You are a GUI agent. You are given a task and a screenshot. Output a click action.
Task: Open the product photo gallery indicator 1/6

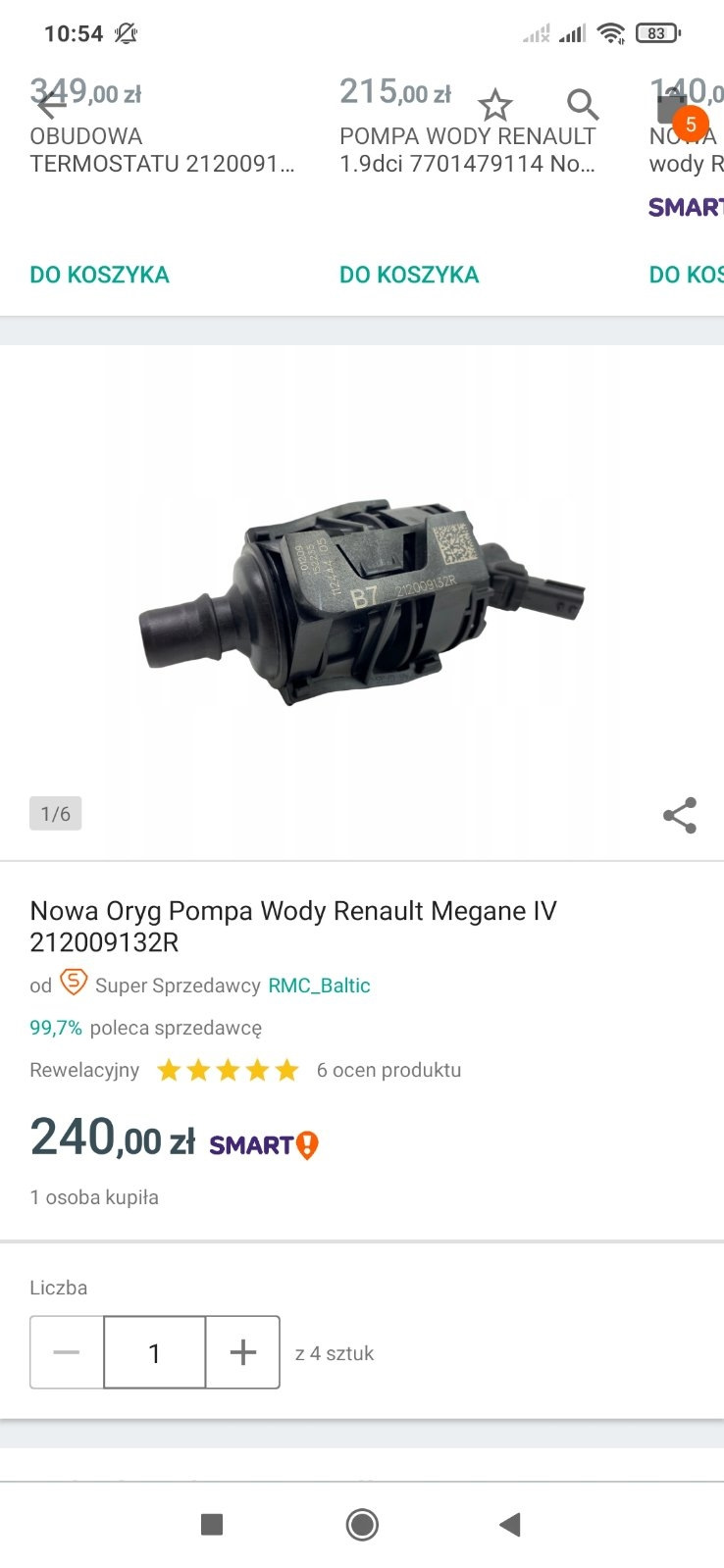[55, 813]
